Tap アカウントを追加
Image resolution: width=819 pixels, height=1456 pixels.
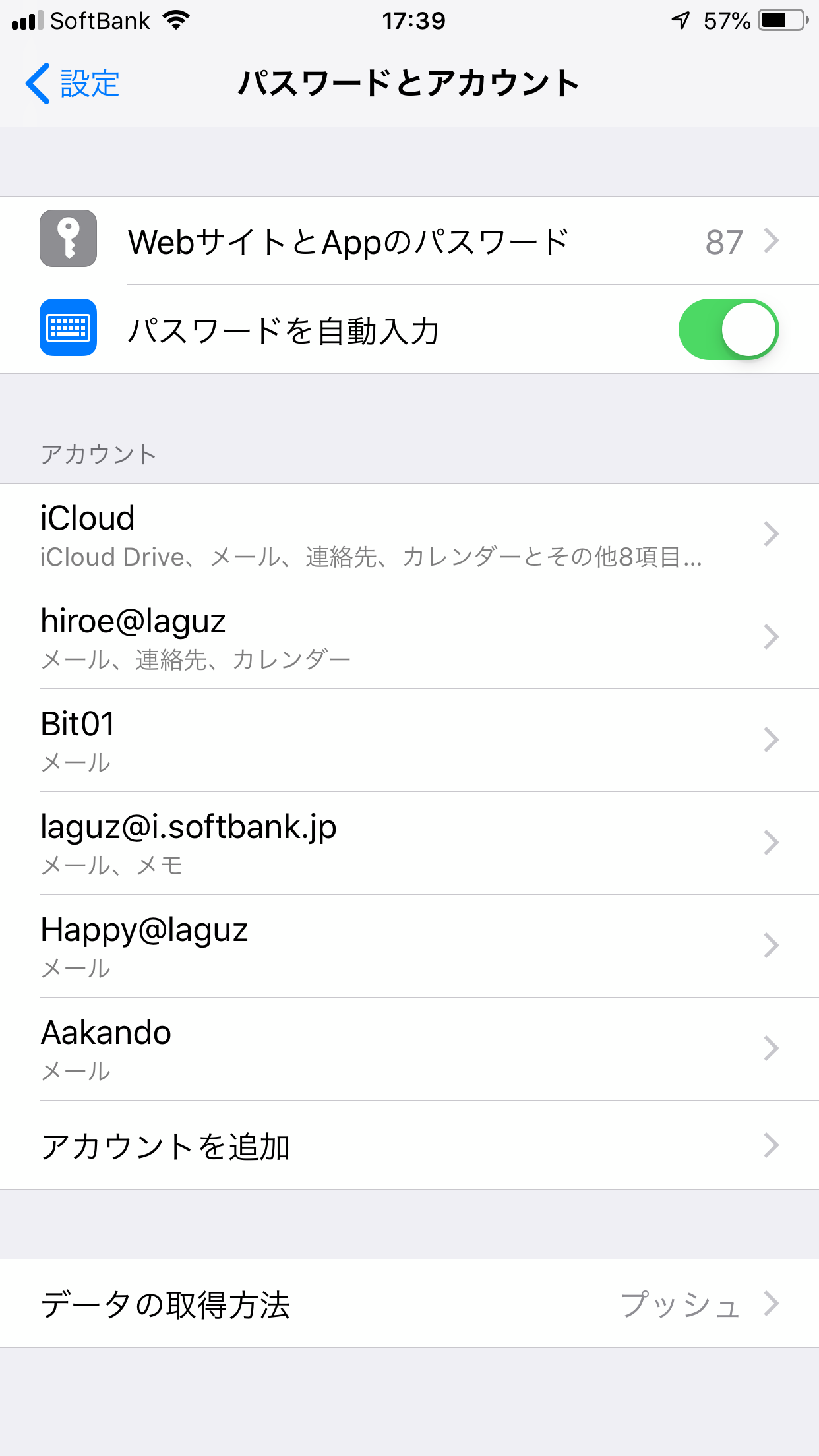409,1145
